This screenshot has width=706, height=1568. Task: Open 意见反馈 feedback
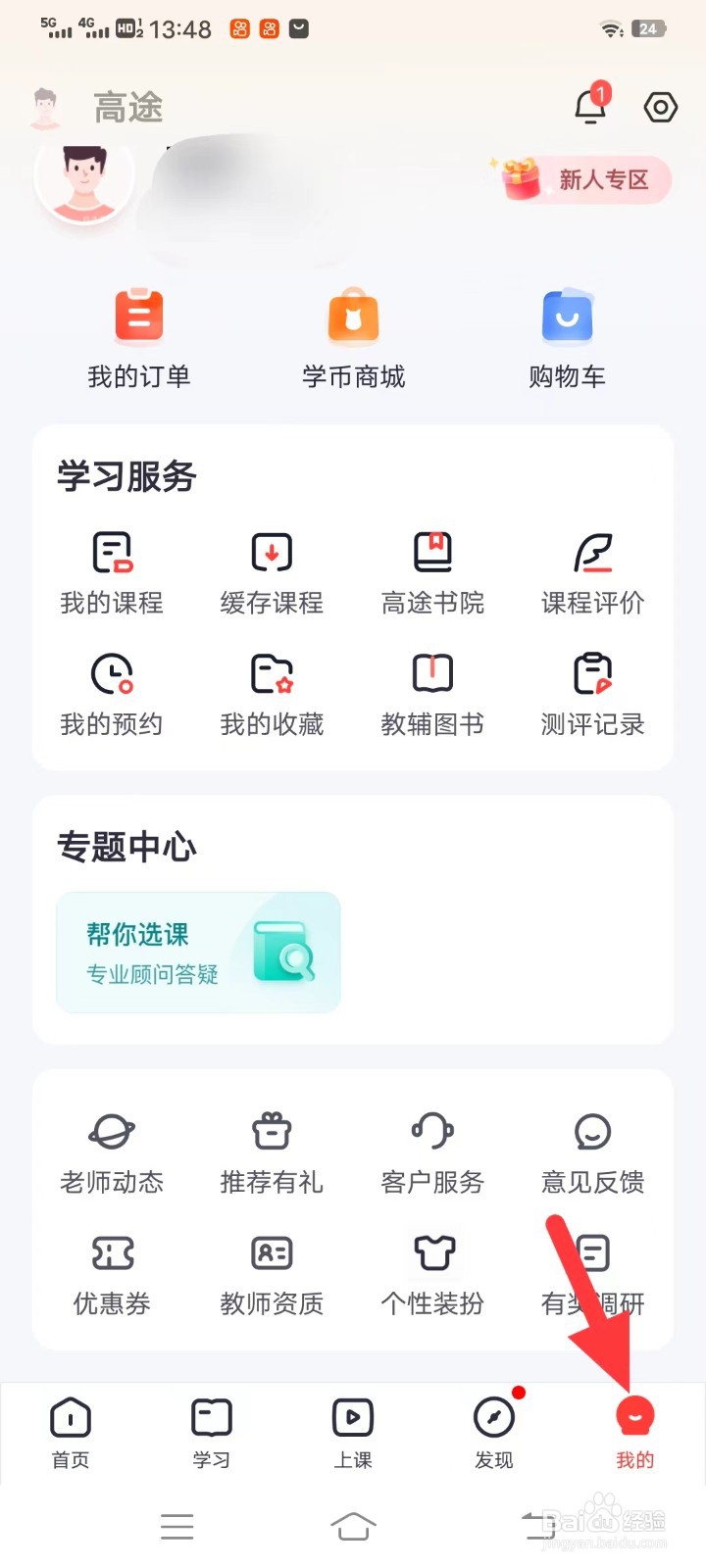pos(592,1151)
